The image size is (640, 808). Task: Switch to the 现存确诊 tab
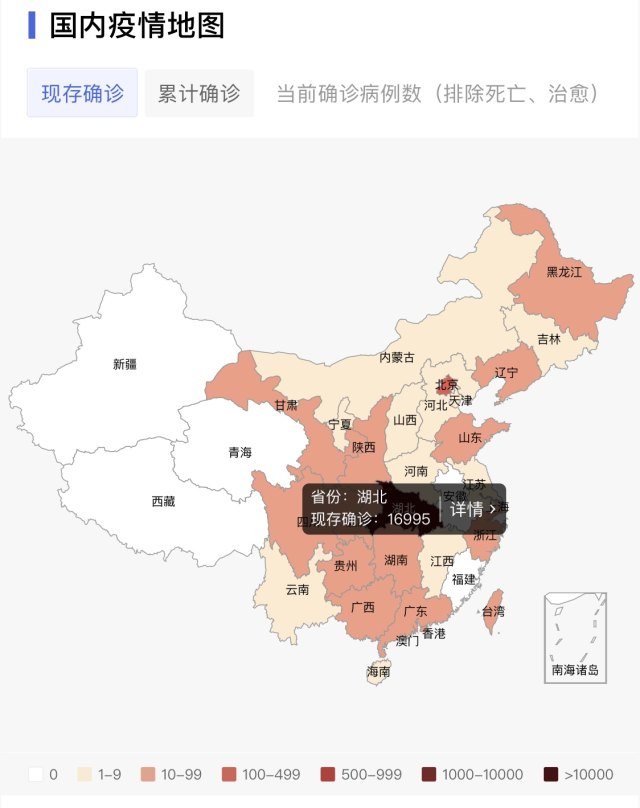[x=82, y=94]
